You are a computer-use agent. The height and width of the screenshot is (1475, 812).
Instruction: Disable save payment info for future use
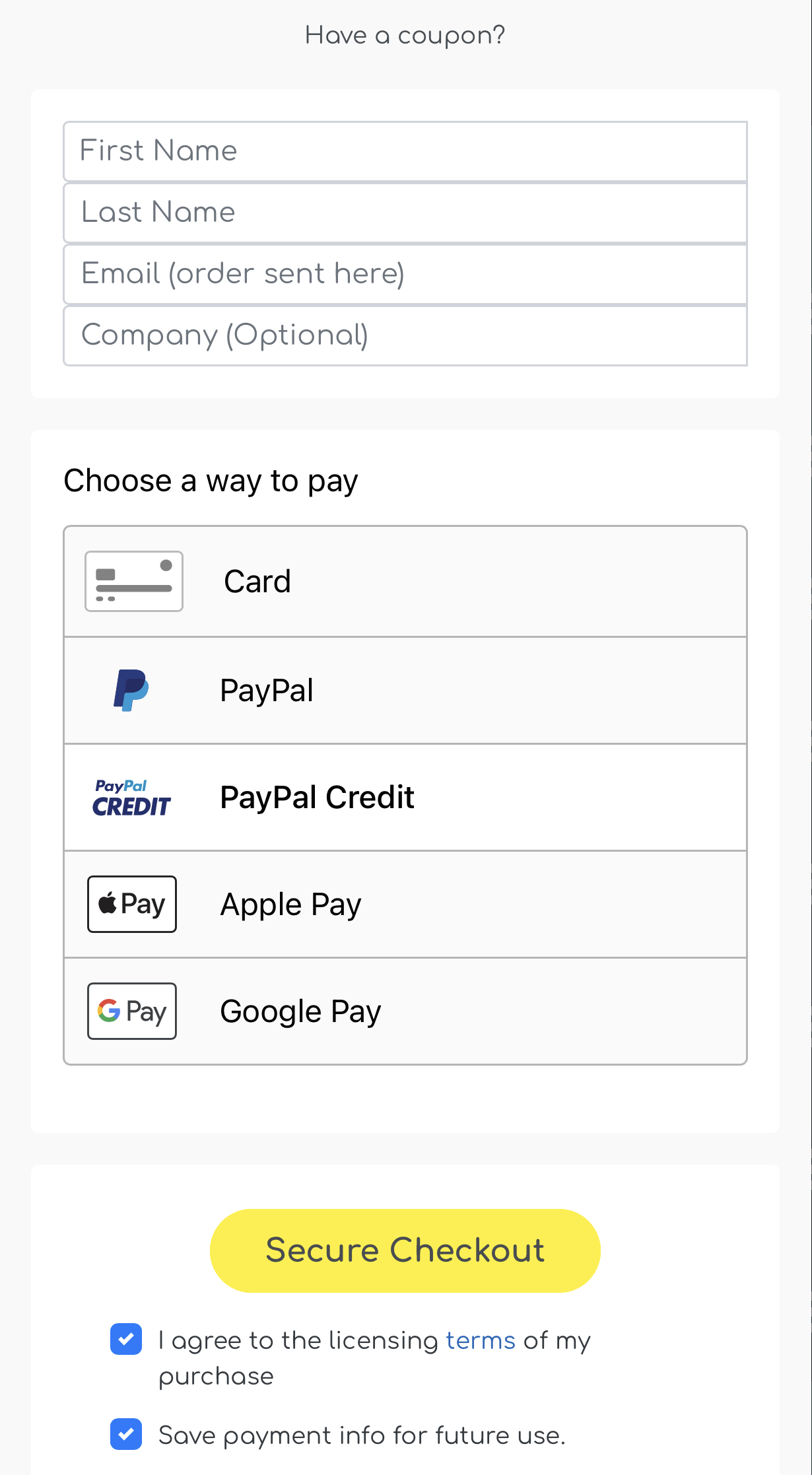125,1435
